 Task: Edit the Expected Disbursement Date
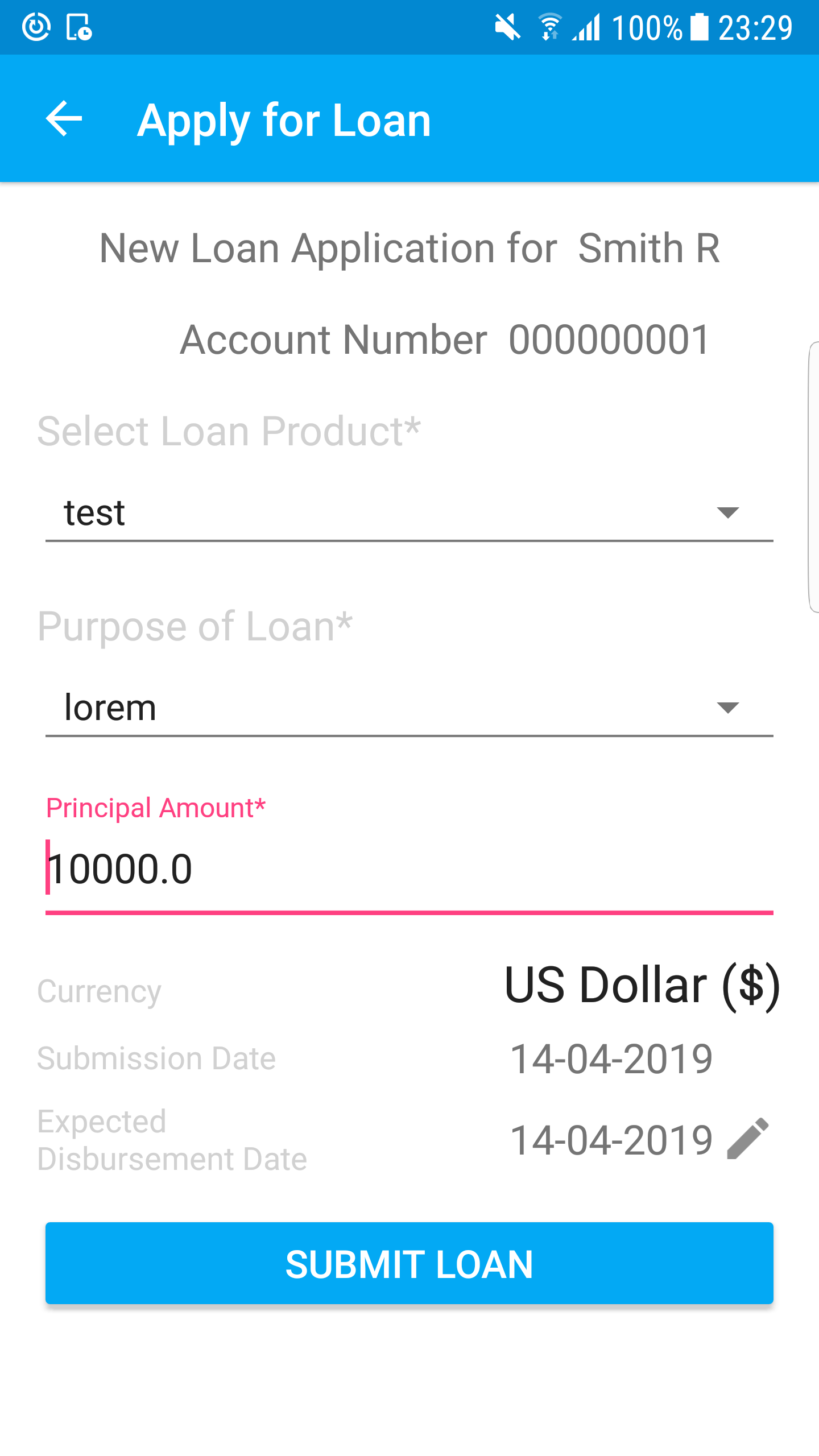coord(748,1139)
